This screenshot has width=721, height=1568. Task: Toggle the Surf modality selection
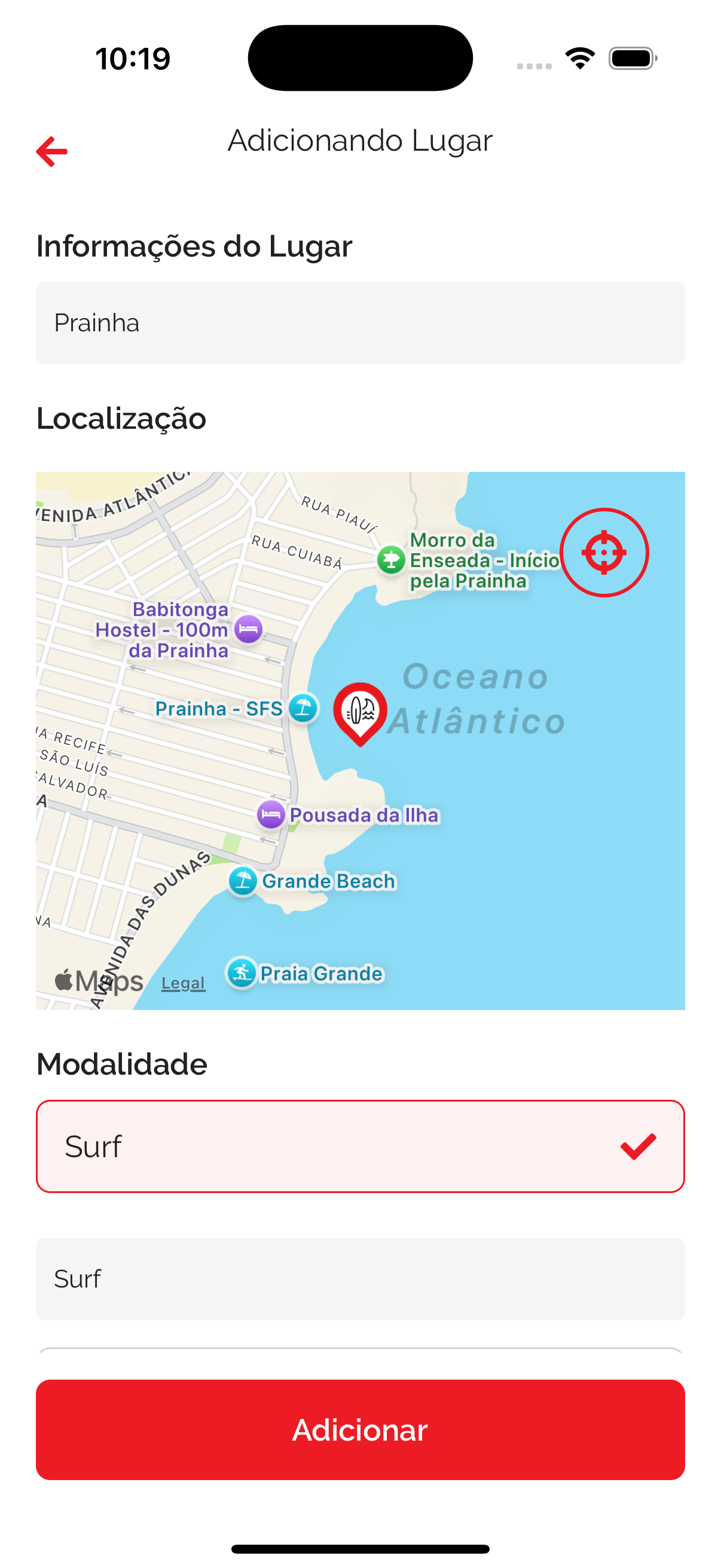[360, 1146]
